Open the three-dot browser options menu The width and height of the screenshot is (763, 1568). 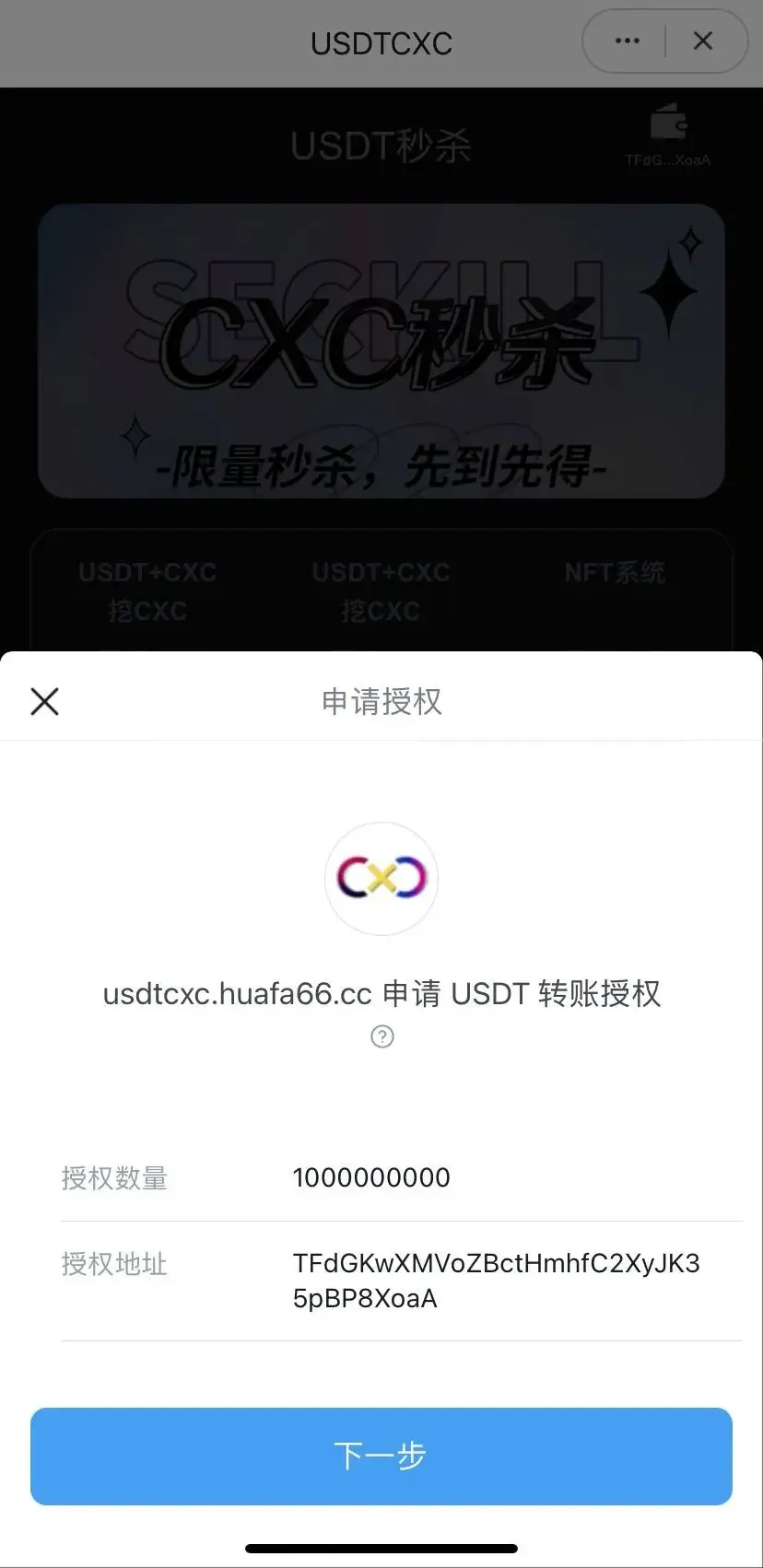pos(626,41)
